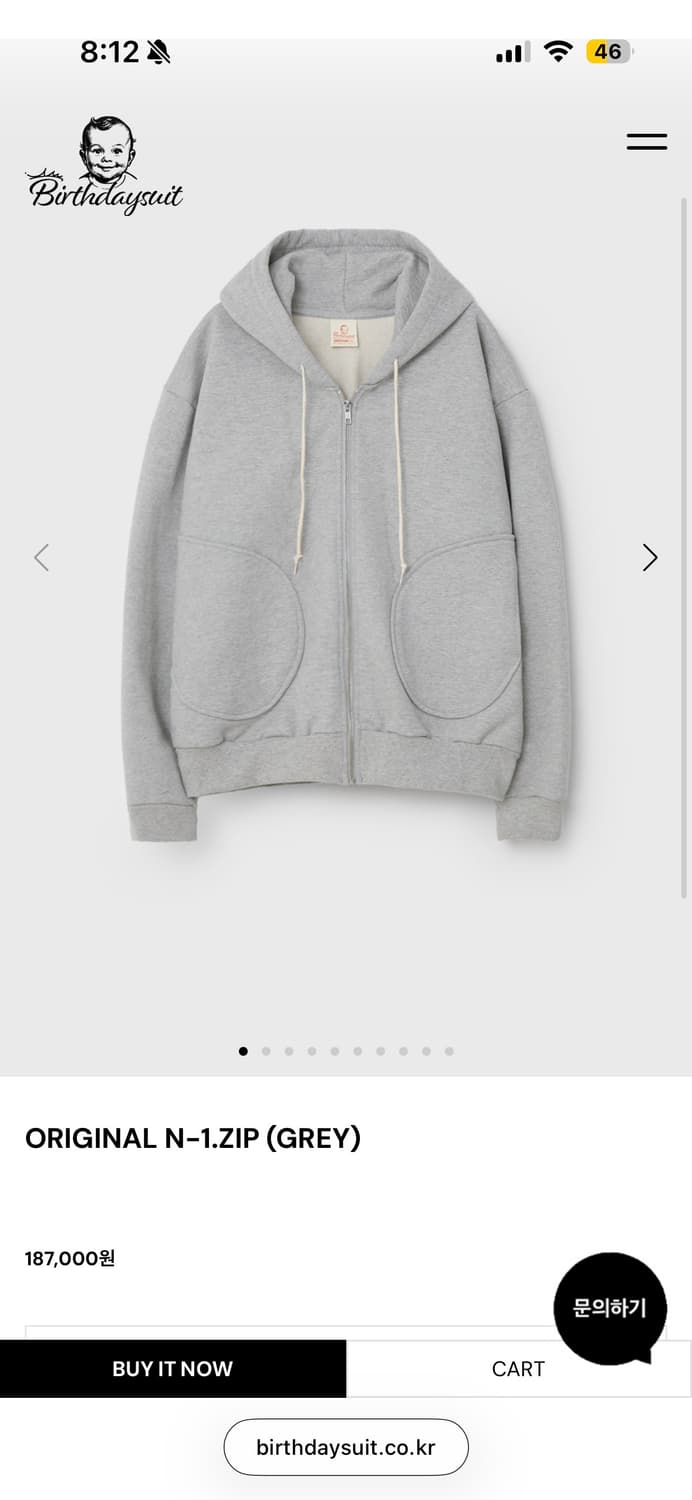
Task: Tap the BUY IT NOW button
Action: coord(173,1369)
